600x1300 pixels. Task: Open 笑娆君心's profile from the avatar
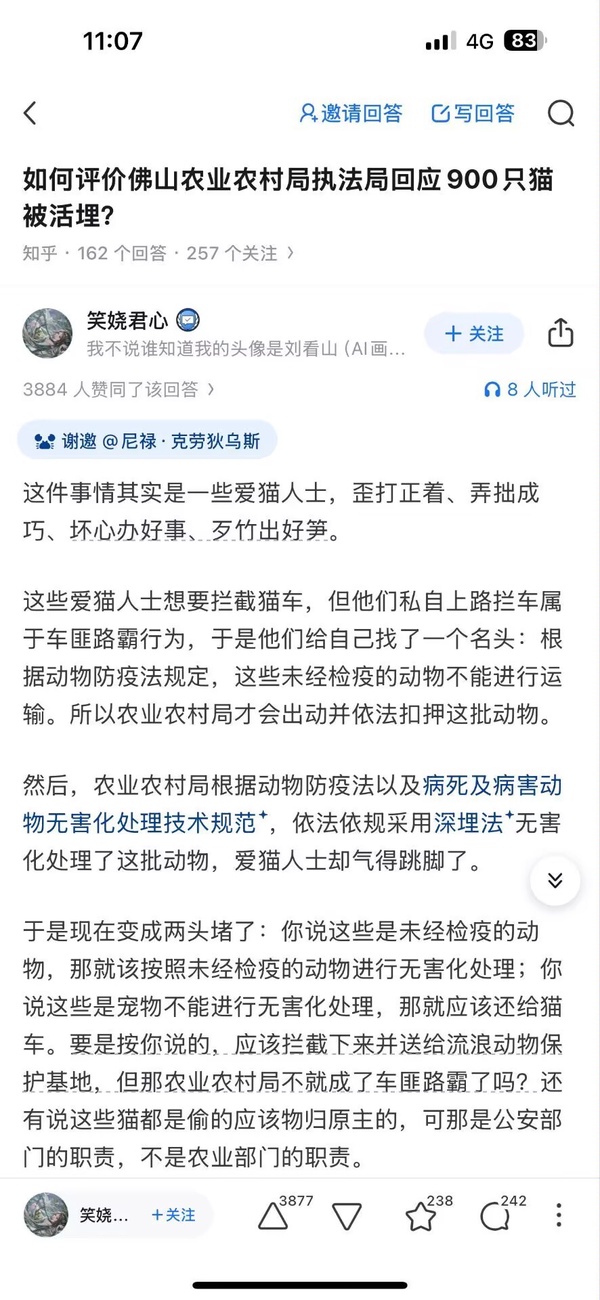pos(47,333)
